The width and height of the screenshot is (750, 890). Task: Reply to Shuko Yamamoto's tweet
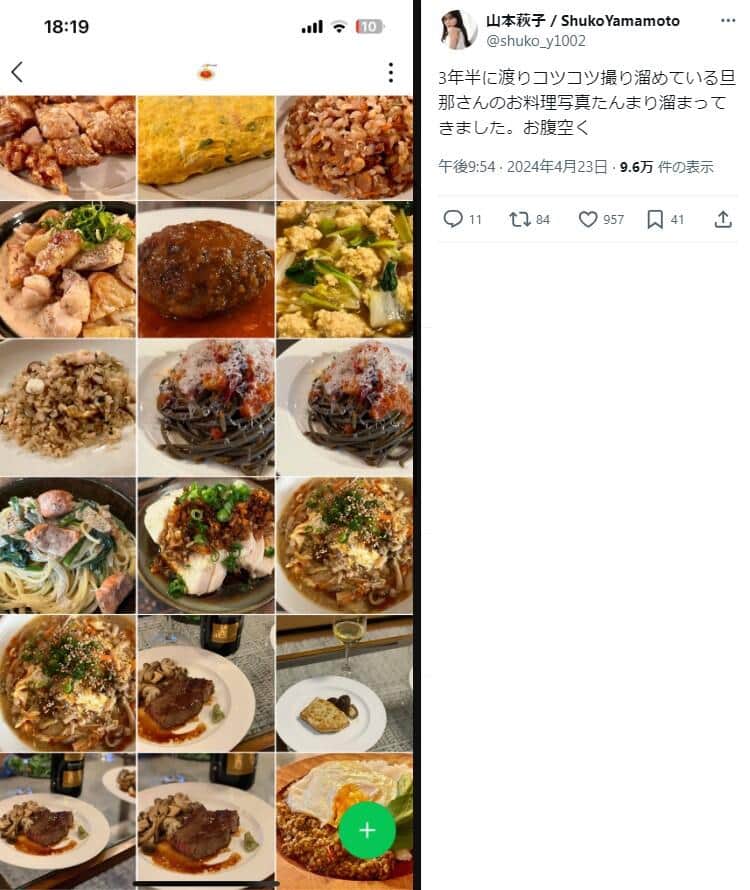click(x=453, y=219)
